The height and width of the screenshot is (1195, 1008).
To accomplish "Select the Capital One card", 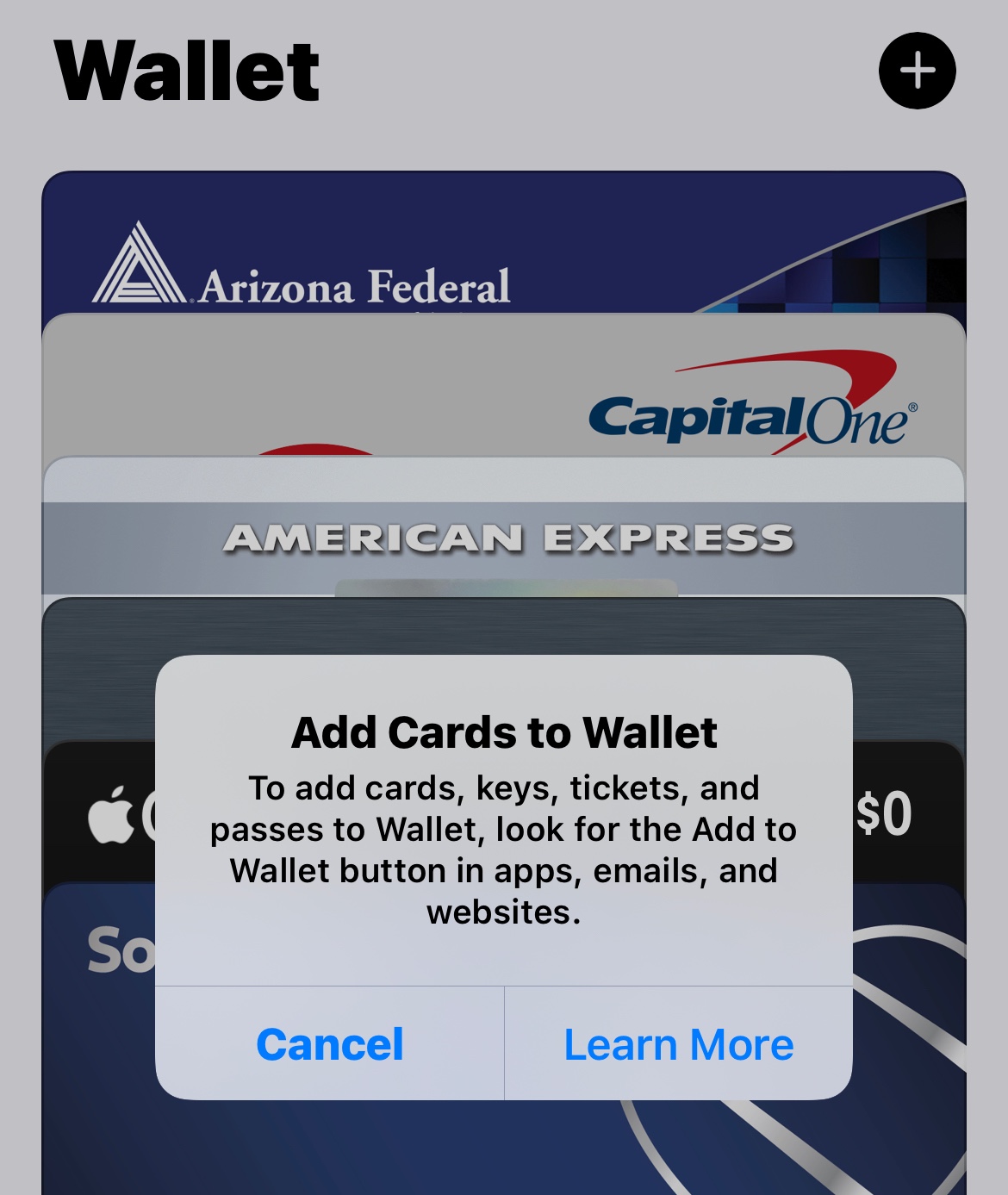I will (x=504, y=388).
